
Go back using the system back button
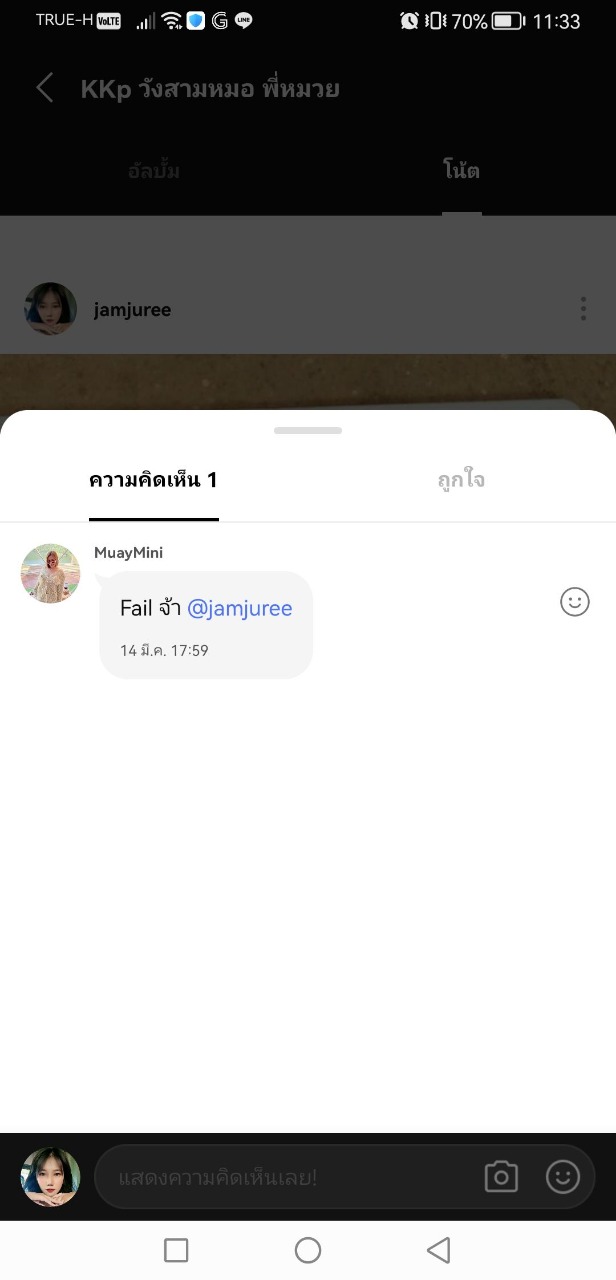coord(438,1250)
